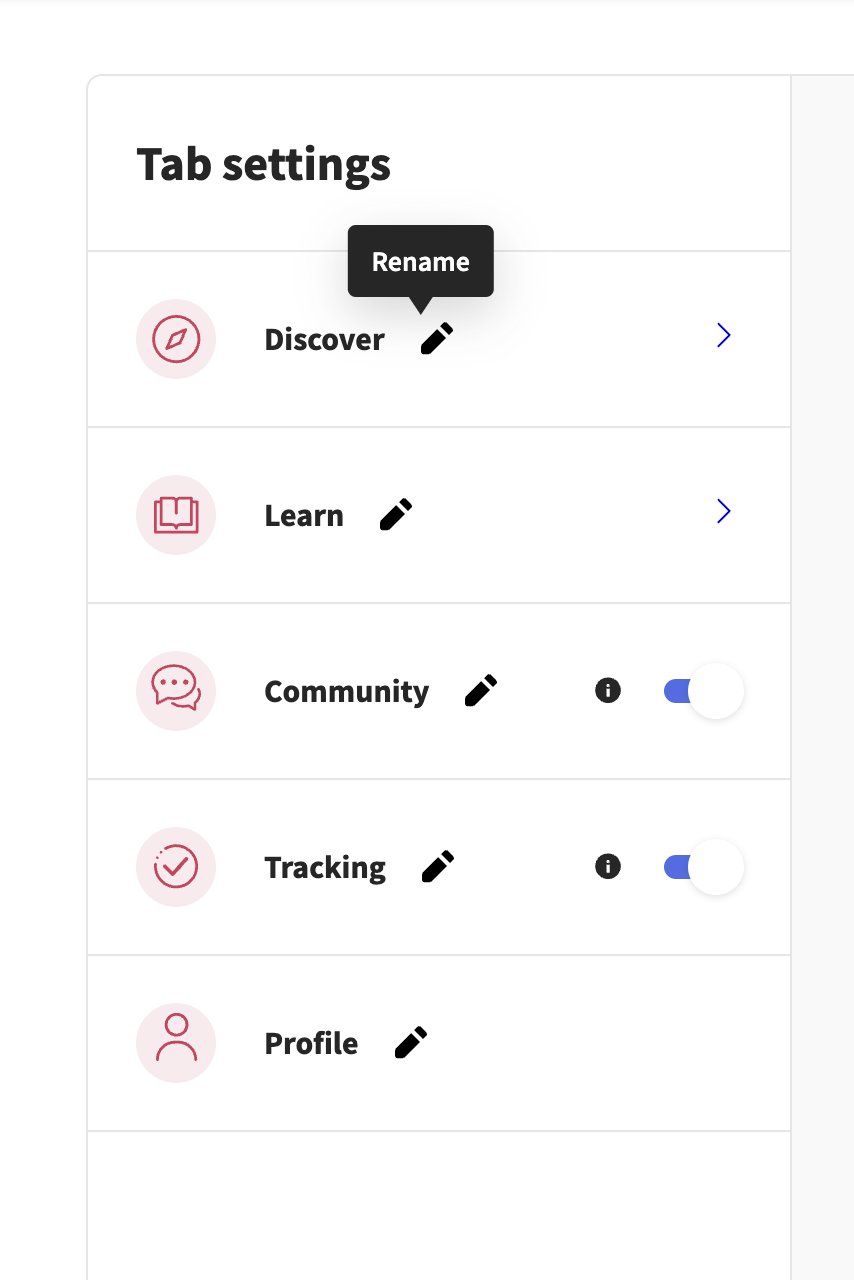Rename the Discover tab with pencil icon
Viewport: 854px width, 1280px height.
(437, 339)
